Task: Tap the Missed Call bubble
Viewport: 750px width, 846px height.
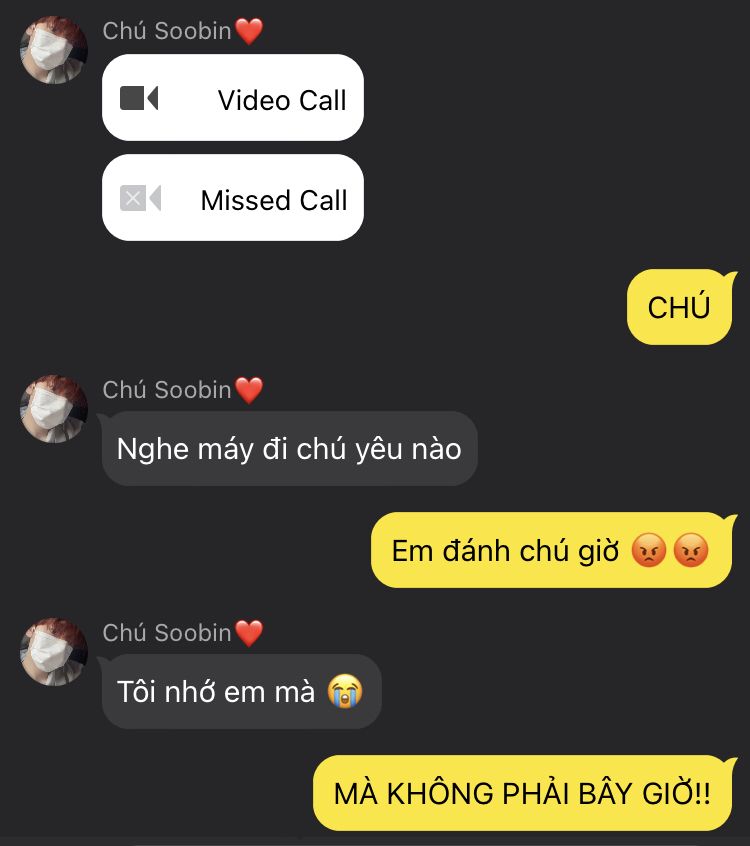Action: pos(232,198)
